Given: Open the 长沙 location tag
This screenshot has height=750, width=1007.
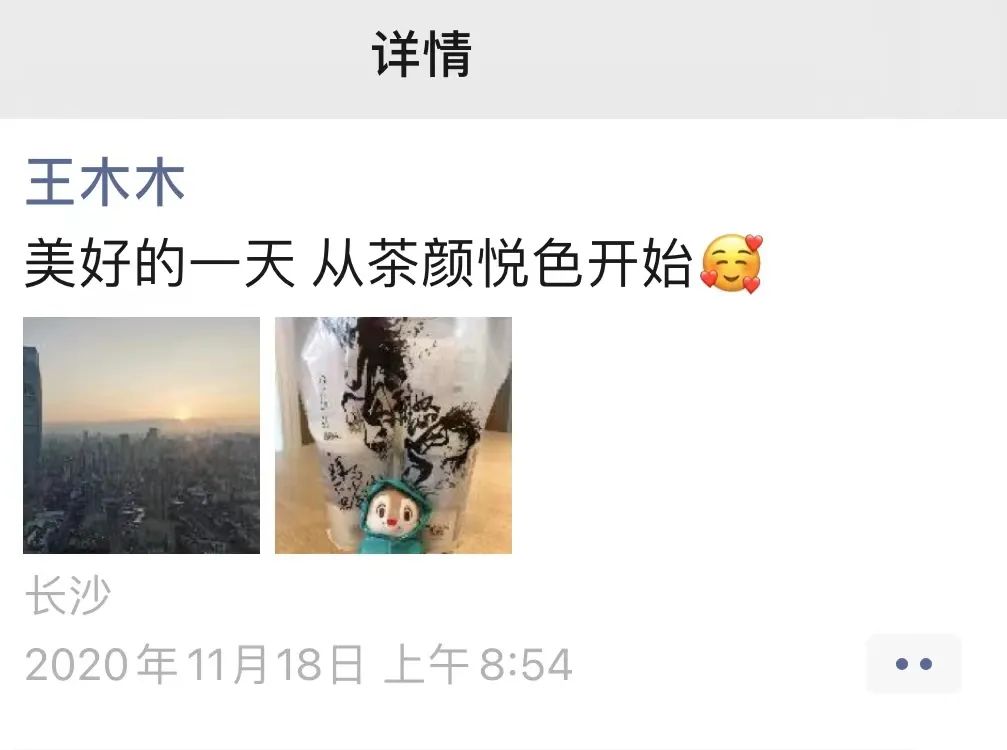Looking at the screenshot, I should tap(67, 598).
